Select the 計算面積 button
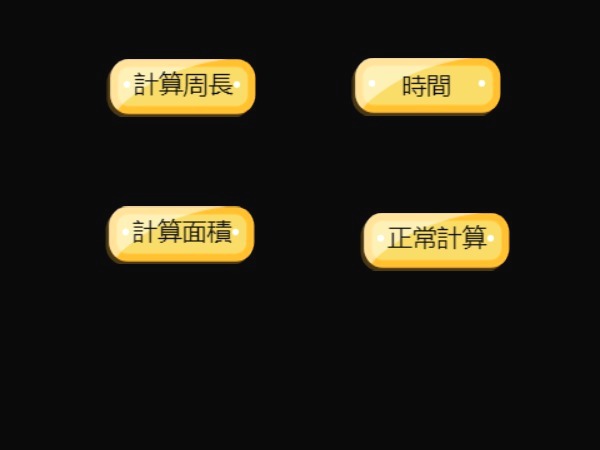Screen dimensions: 600x450 [181, 234]
